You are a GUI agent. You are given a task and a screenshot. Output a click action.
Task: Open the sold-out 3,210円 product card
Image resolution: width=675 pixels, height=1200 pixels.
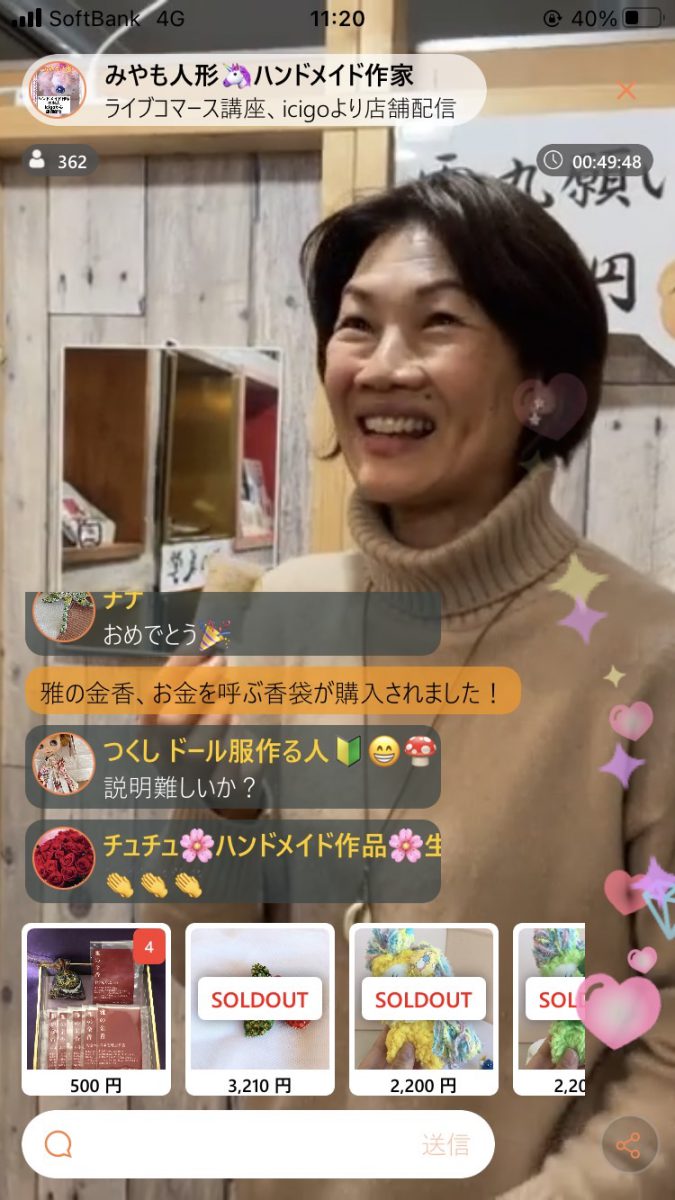coord(260,1008)
